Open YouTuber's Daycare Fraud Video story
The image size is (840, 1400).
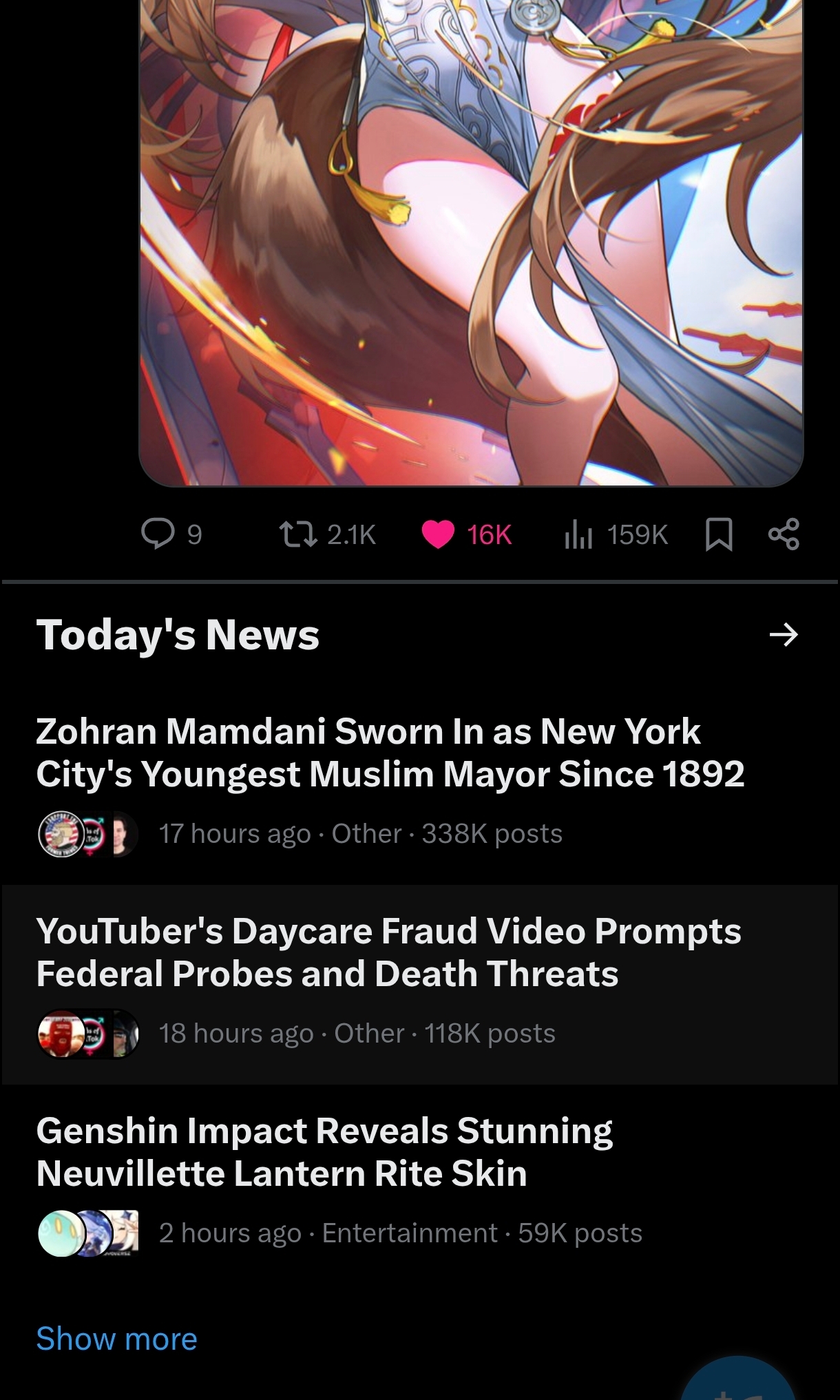point(420,985)
